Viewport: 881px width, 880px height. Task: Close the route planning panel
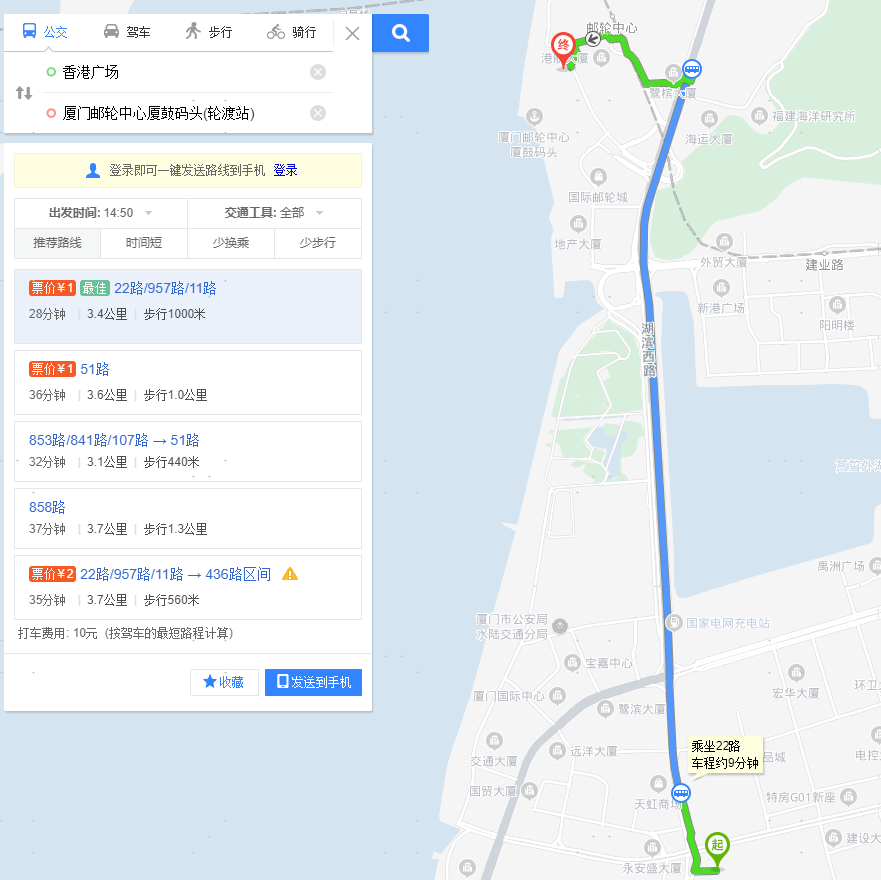coord(352,33)
